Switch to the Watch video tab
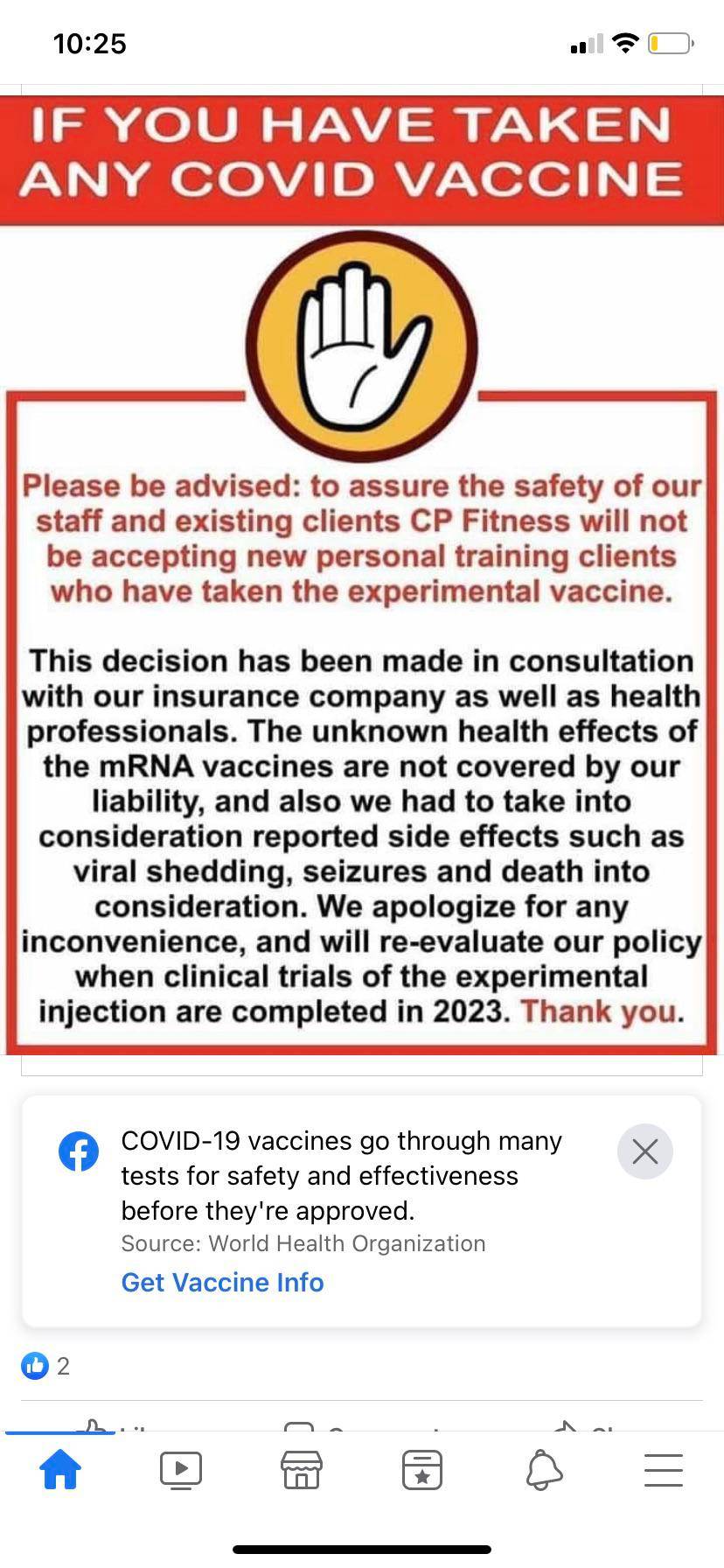 coord(181,1470)
